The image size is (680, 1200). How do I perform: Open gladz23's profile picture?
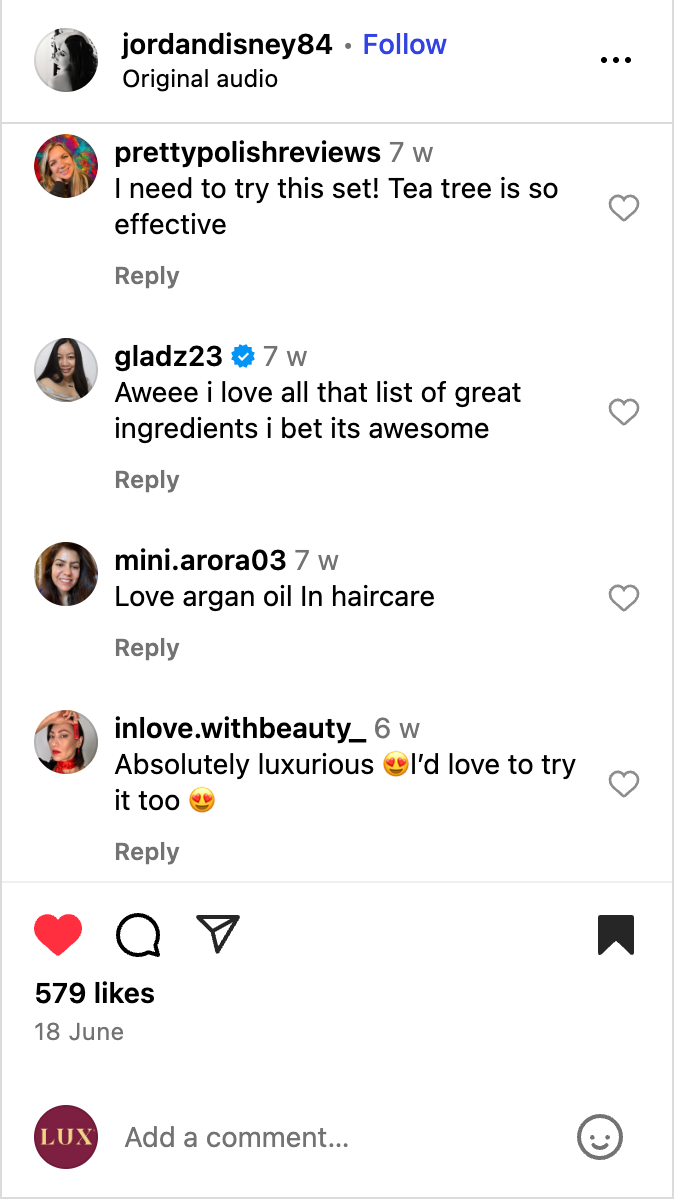(x=66, y=370)
